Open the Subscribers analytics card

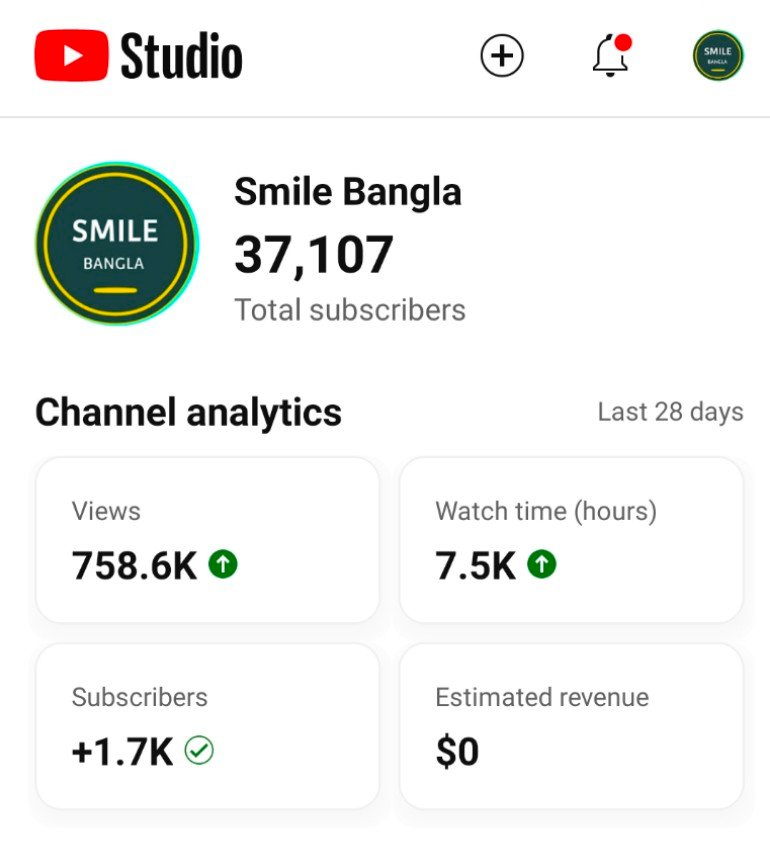(x=207, y=725)
